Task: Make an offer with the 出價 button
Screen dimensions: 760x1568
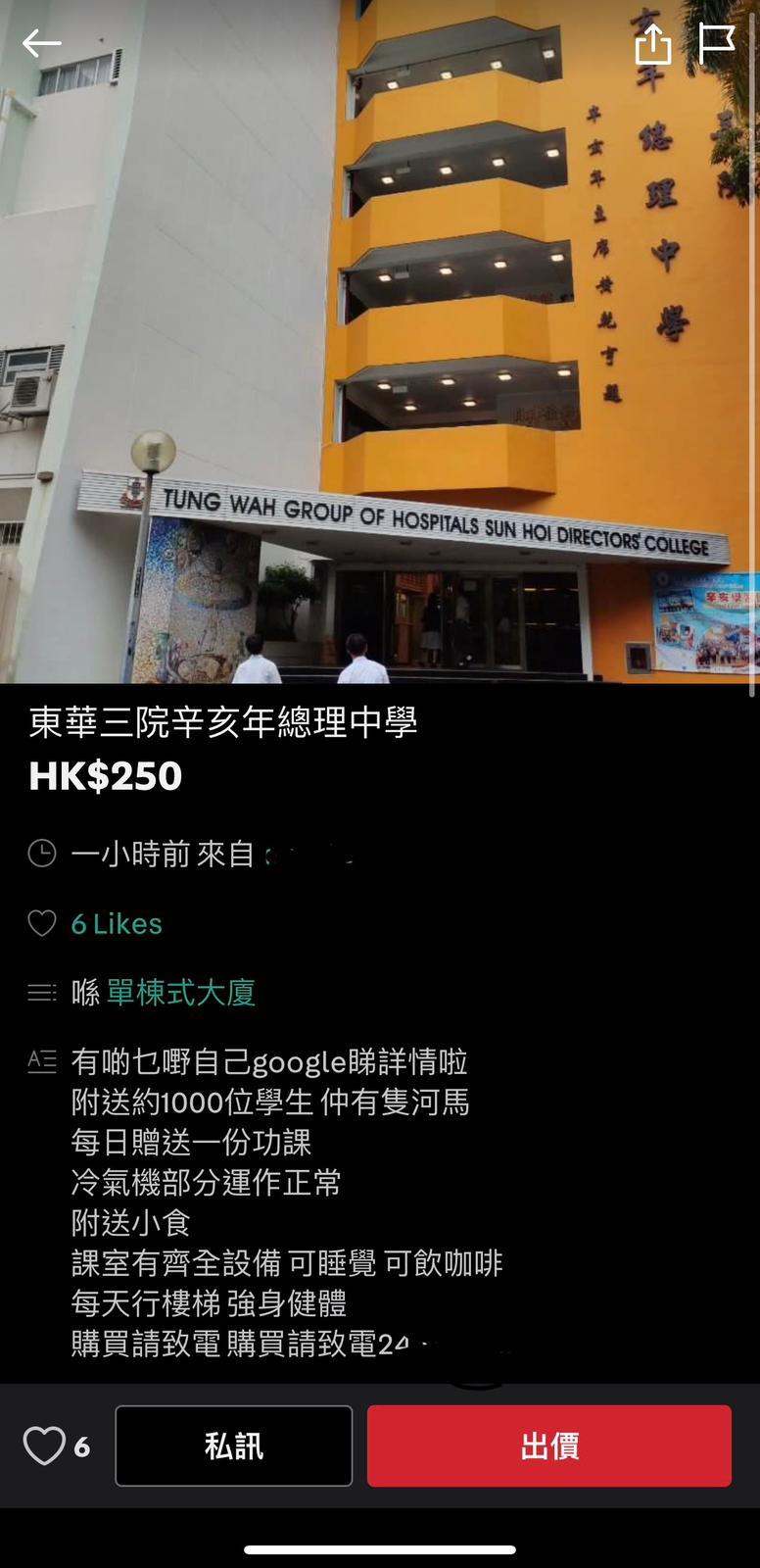Action: (549, 1446)
